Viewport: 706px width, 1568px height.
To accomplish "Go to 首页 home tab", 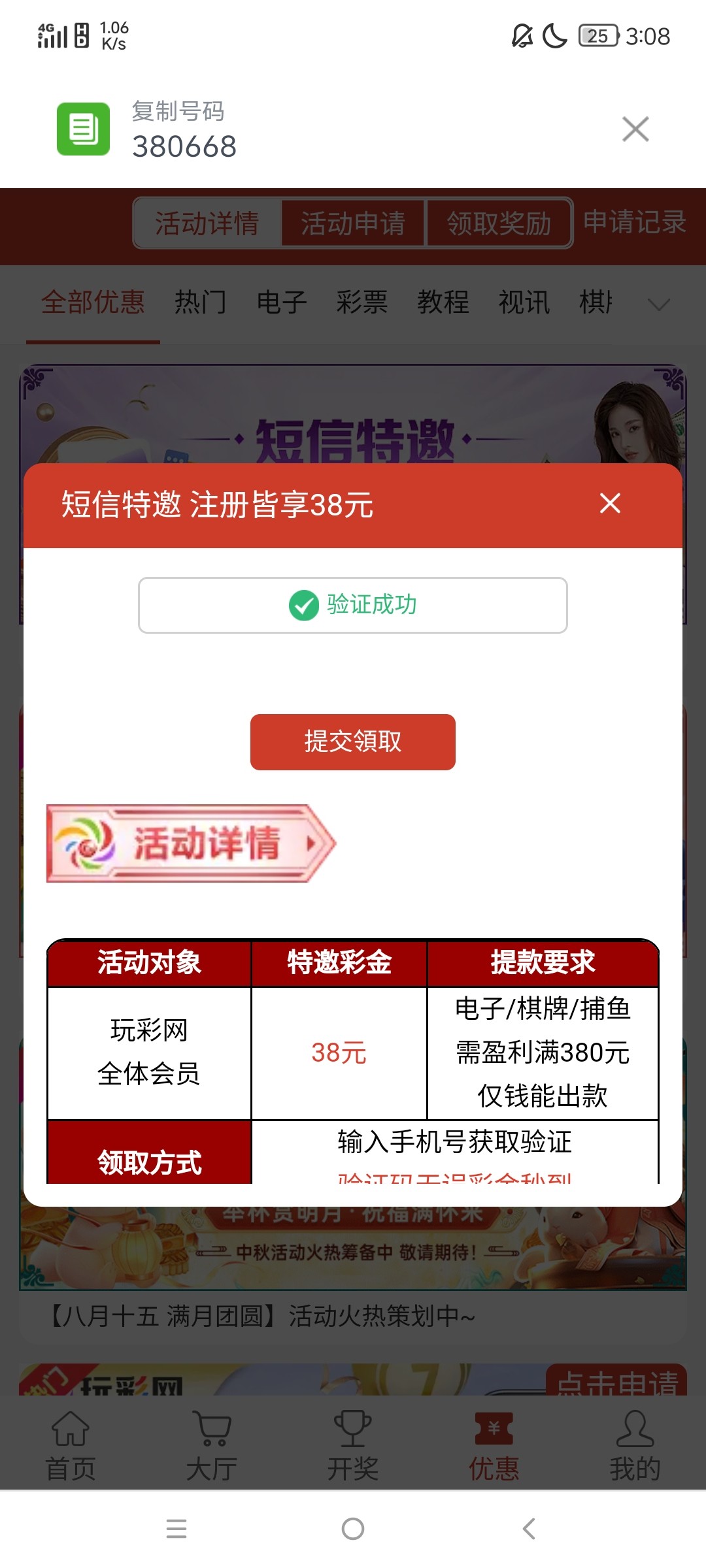I will (x=71, y=1445).
